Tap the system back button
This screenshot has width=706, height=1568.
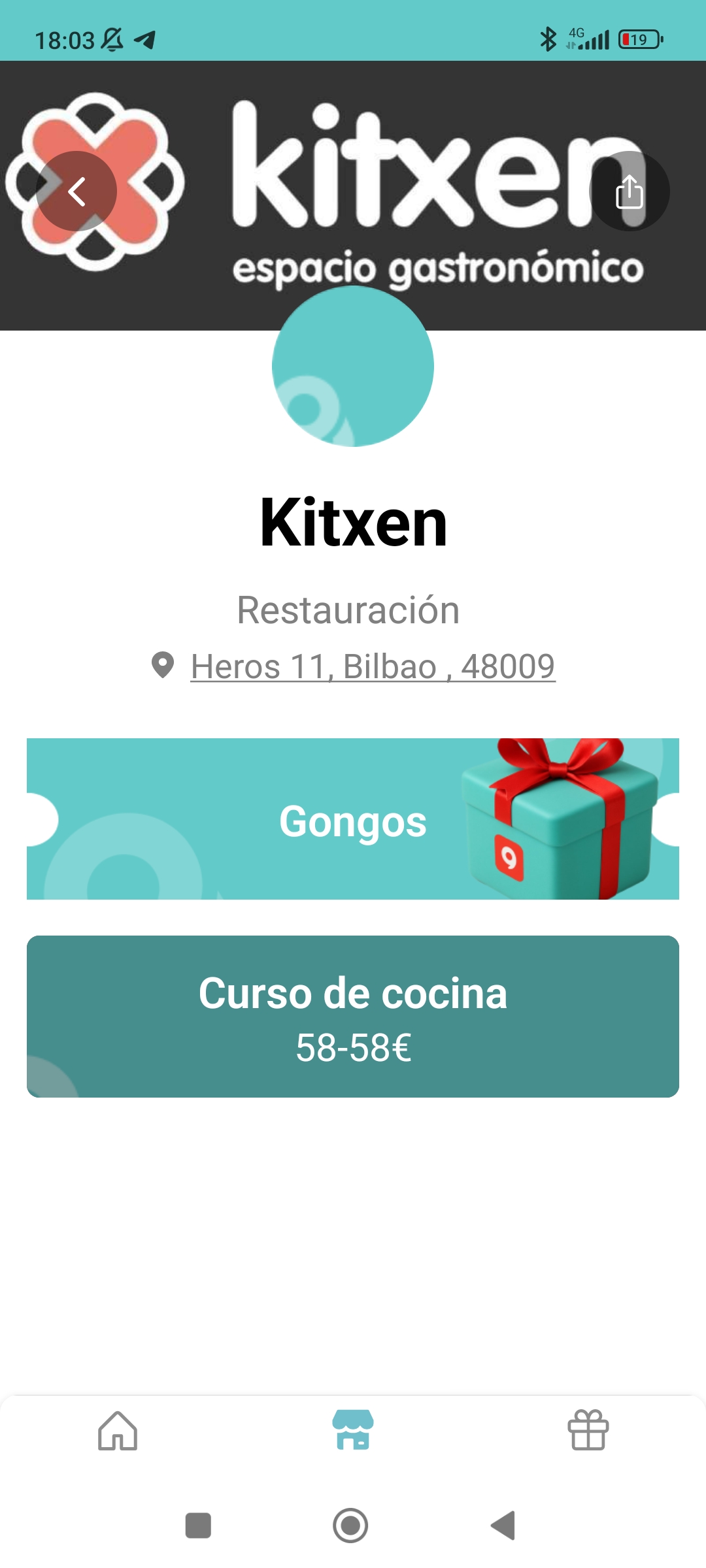click(503, 1526)
